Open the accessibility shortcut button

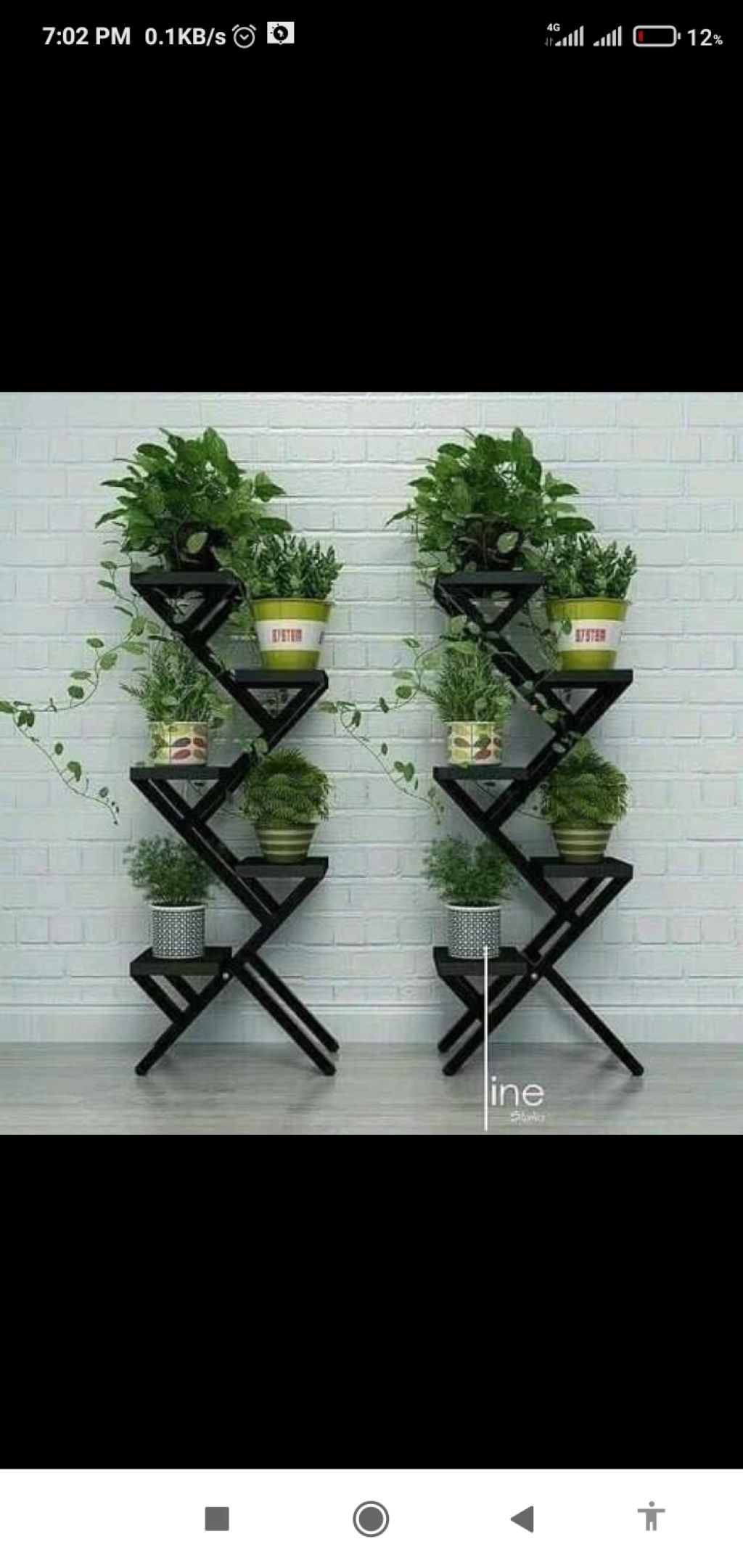(x=651, y=1517)
